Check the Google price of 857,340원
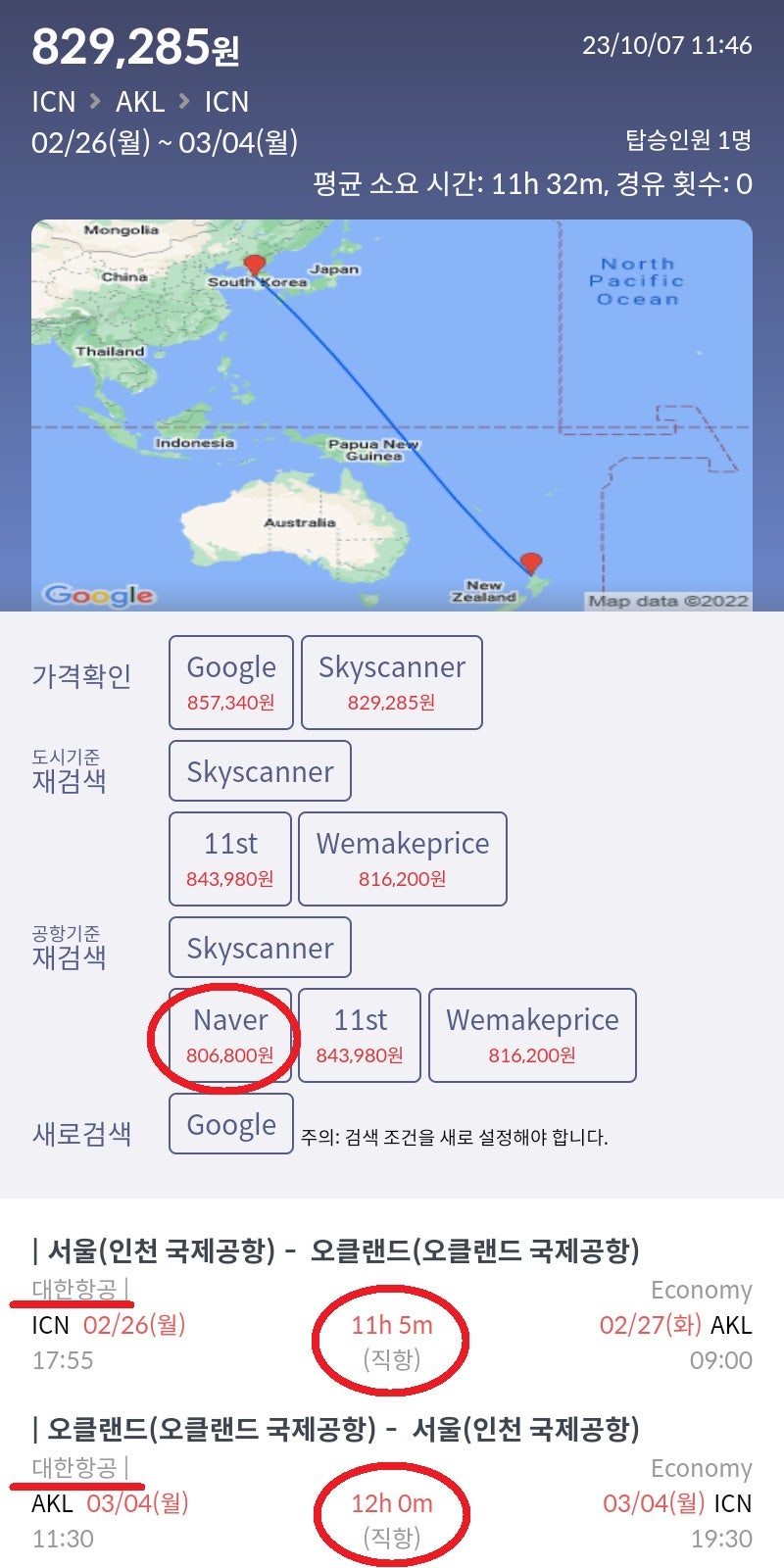Screen dimensions: 784x1568 (x=231, y=682)
